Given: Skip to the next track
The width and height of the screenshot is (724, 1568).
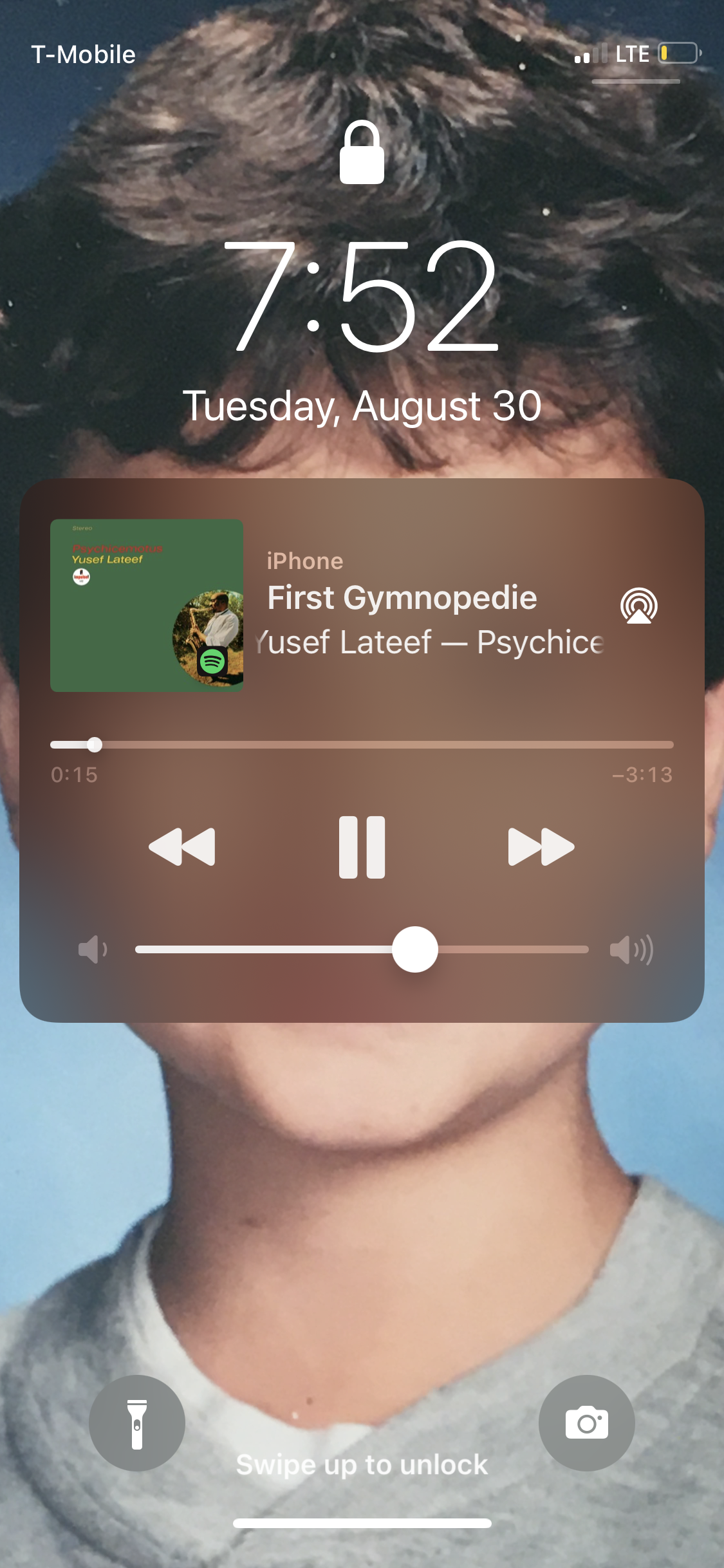Looking at the screenshot, I should [x=541, y=847].
